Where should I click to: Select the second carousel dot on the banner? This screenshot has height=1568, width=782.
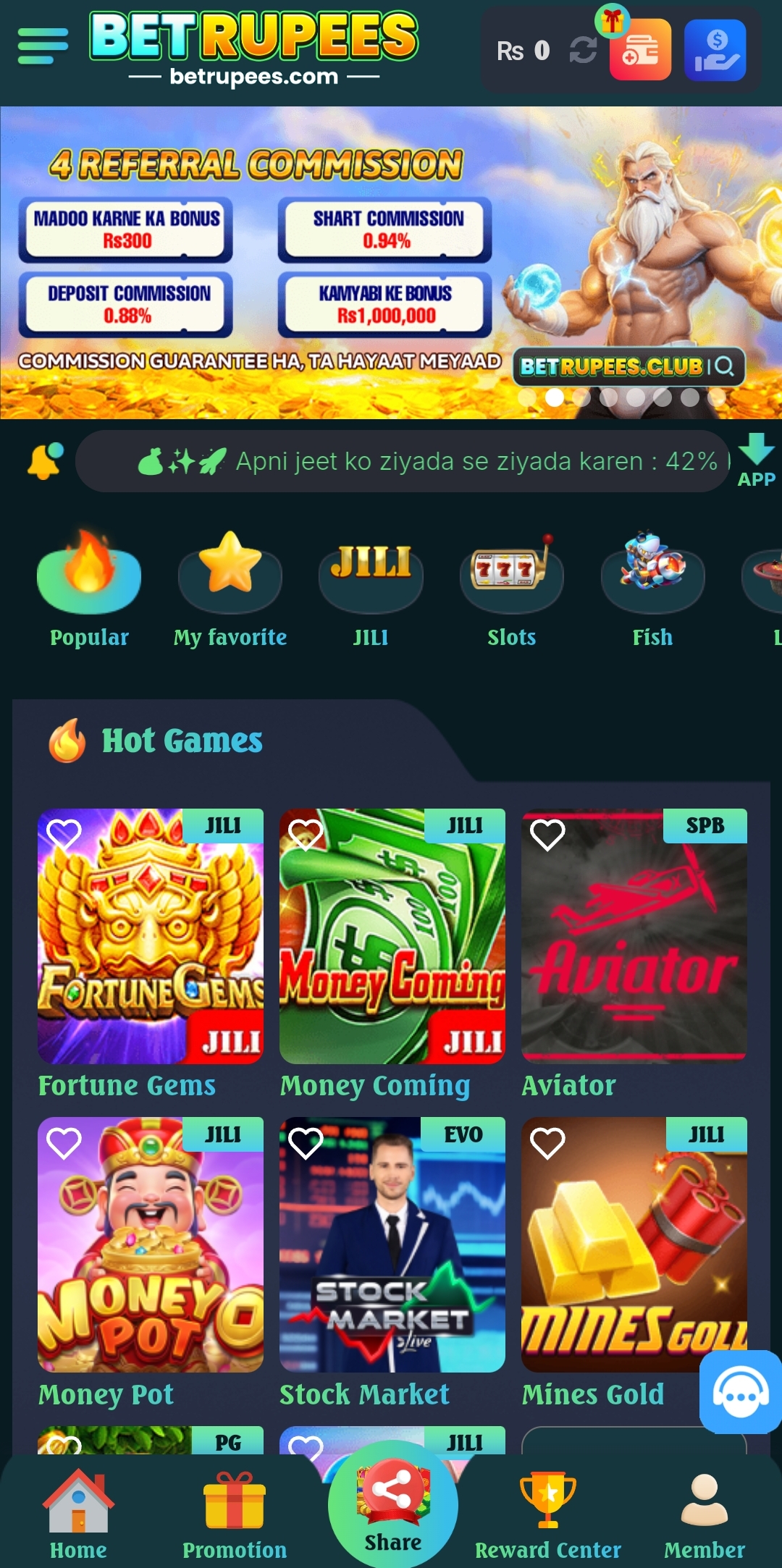pos(555,396)
